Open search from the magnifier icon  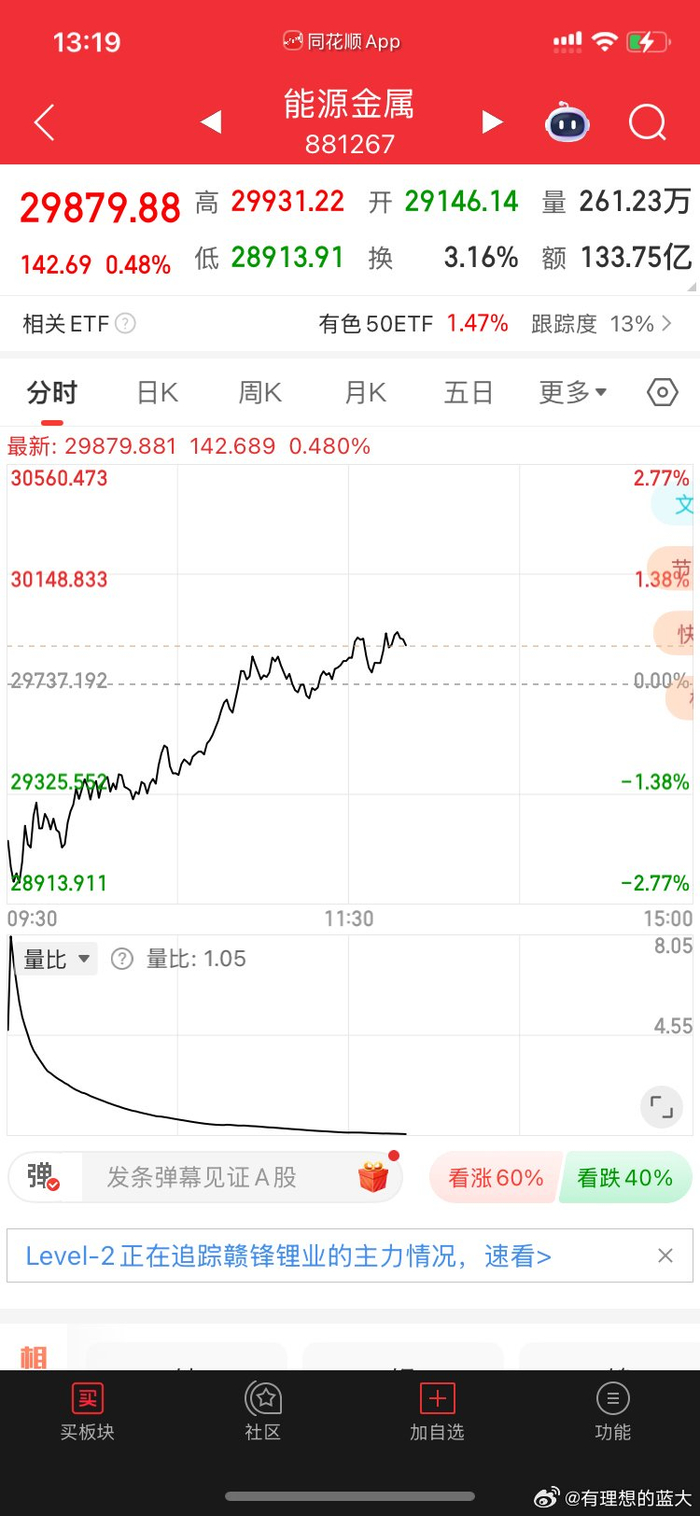tap(647, 123)
